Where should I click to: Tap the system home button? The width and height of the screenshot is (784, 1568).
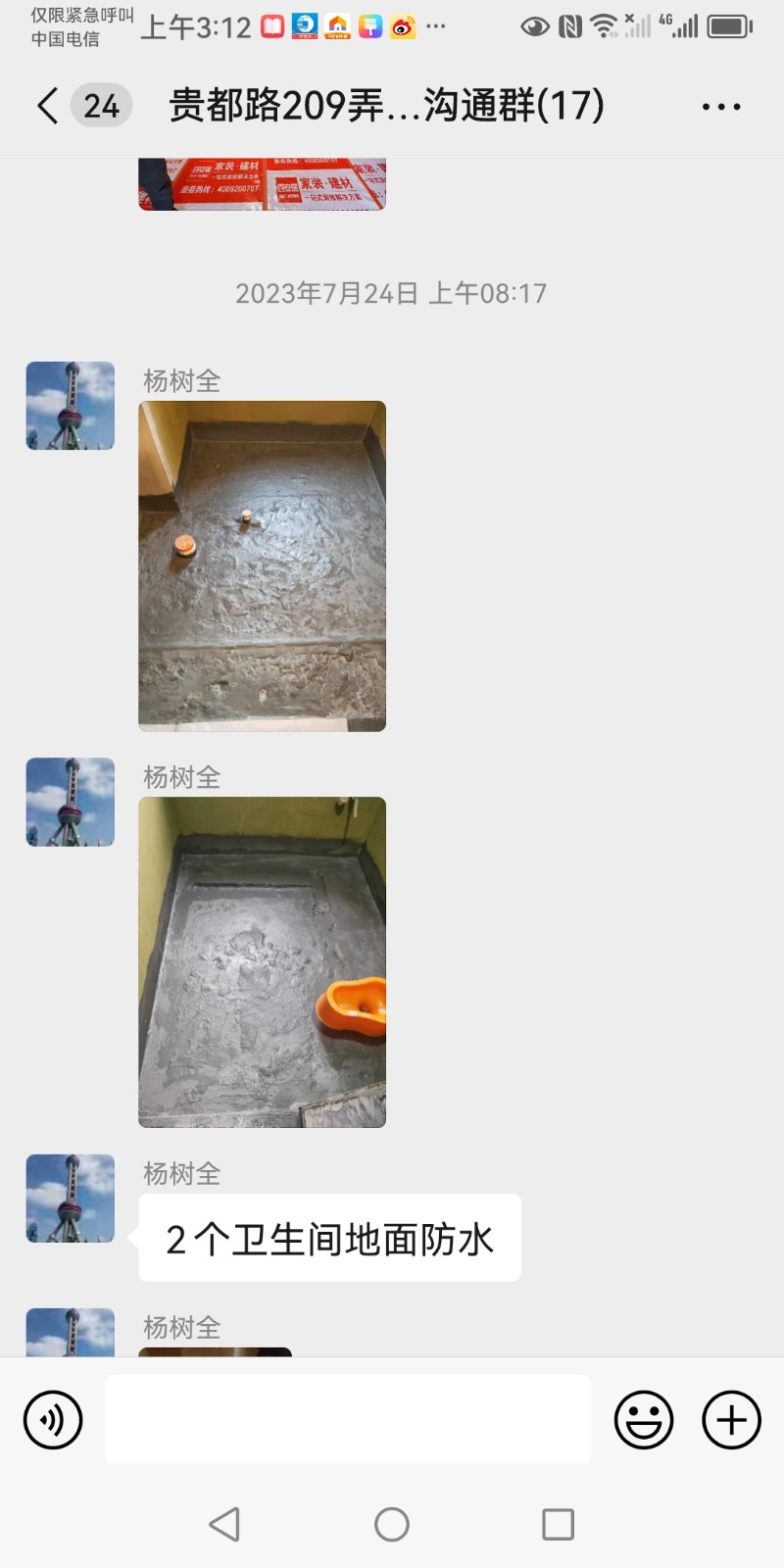(392, 1524)
